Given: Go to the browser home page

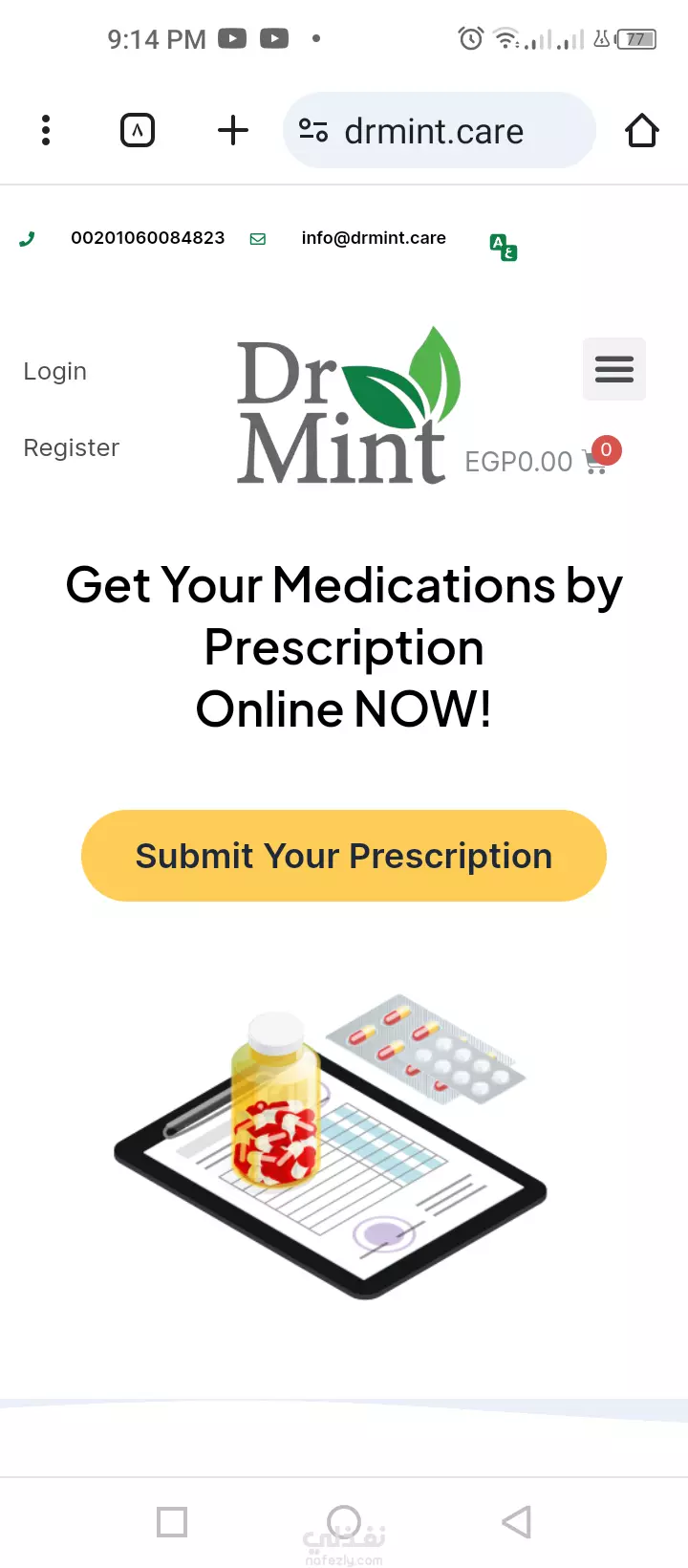Looking at the screenshot, I should 642,130.
